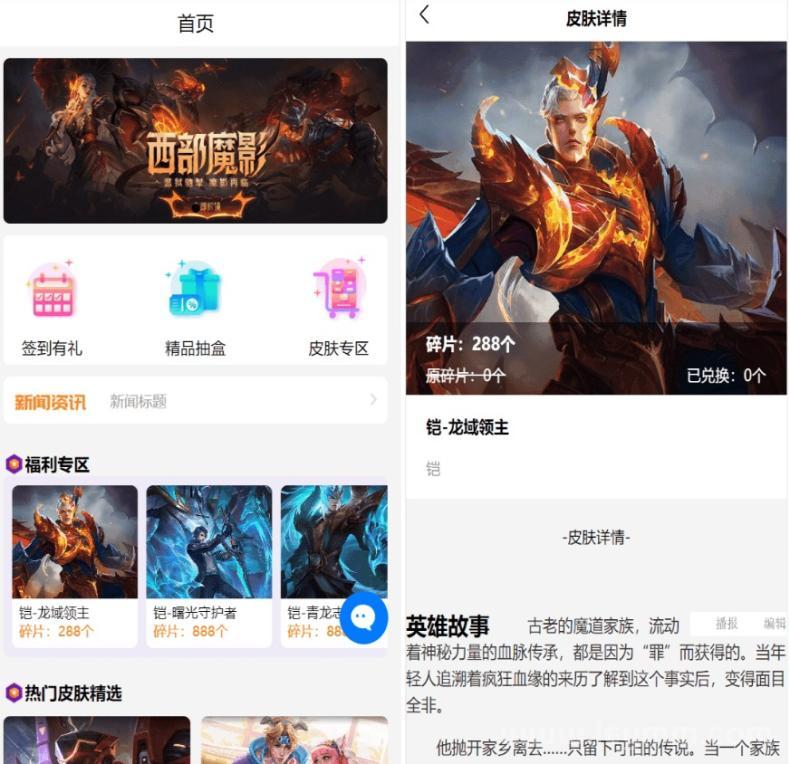Open the 西部魔影 banner
Screen dimensions: 790x764
pos(195,140)
